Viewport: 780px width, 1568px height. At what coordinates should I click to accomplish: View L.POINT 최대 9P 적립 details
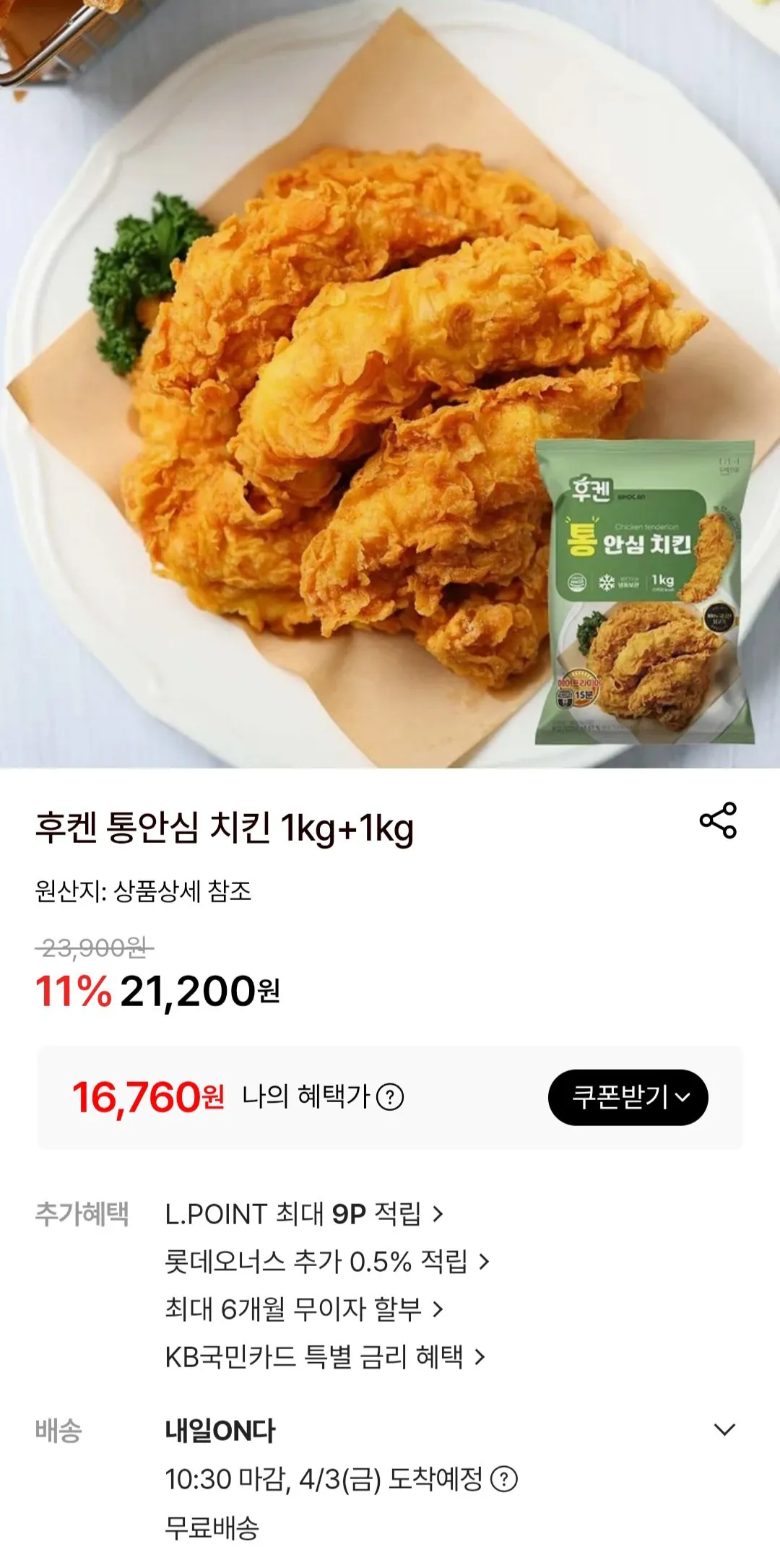pos(300,1213)
